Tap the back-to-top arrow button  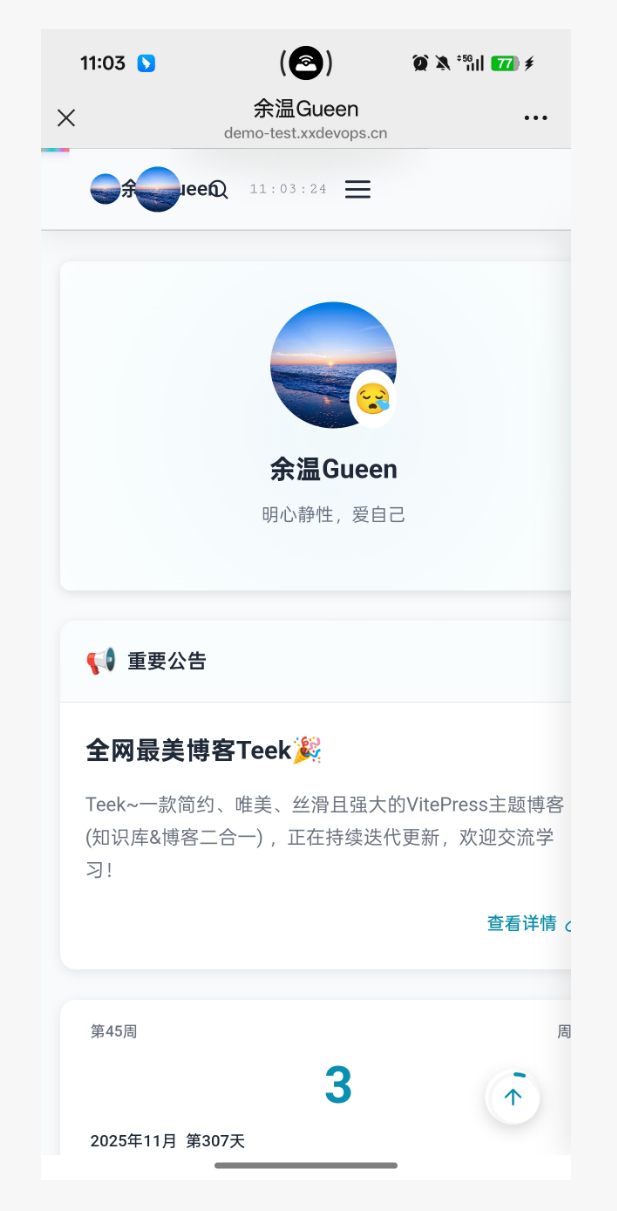pos(513,1097)
